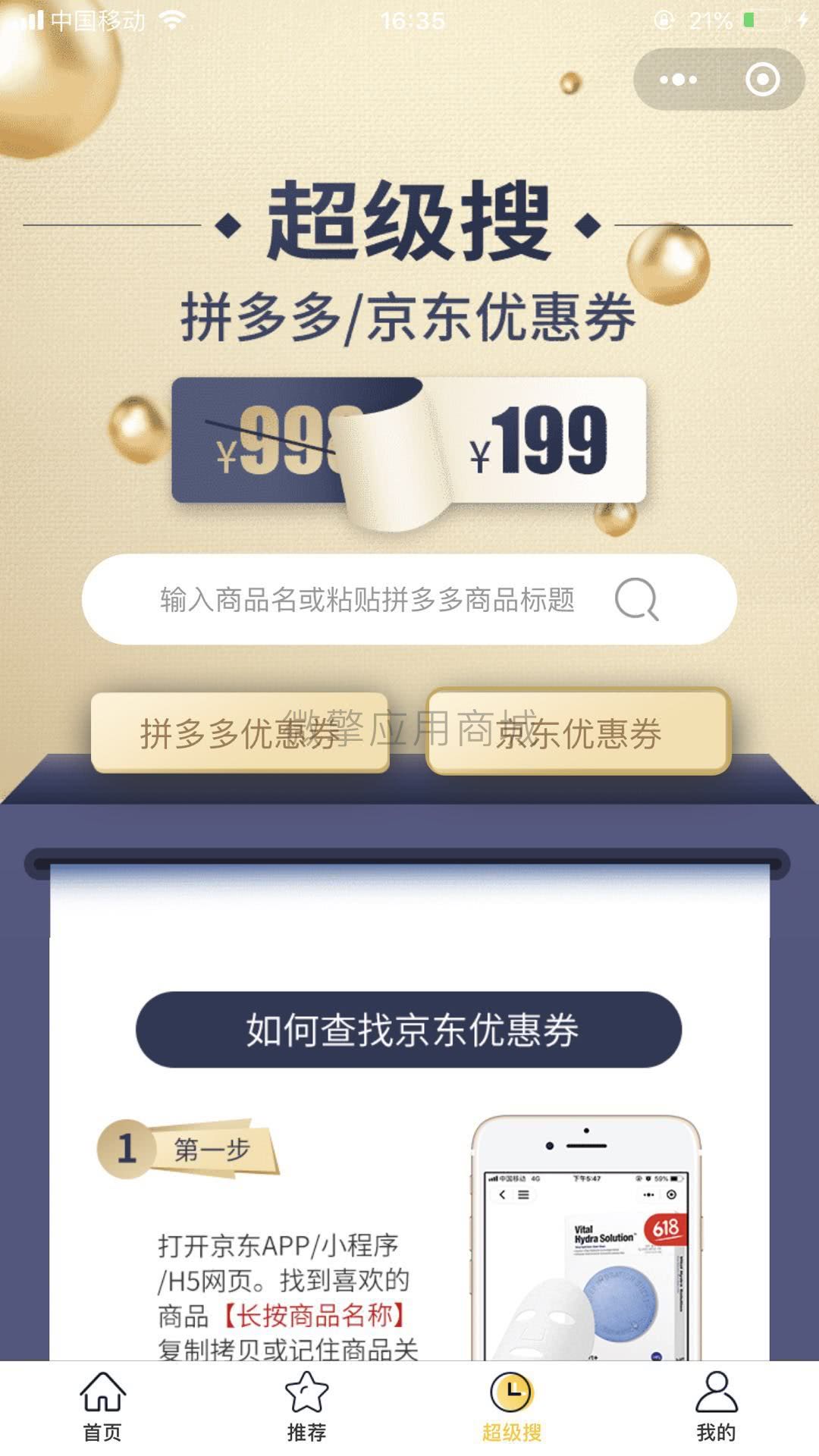This screenshot has width=819, height=1456.
Task: Go to the 首页 tab
Action: pyautogui.click(x=102, y=1407)
